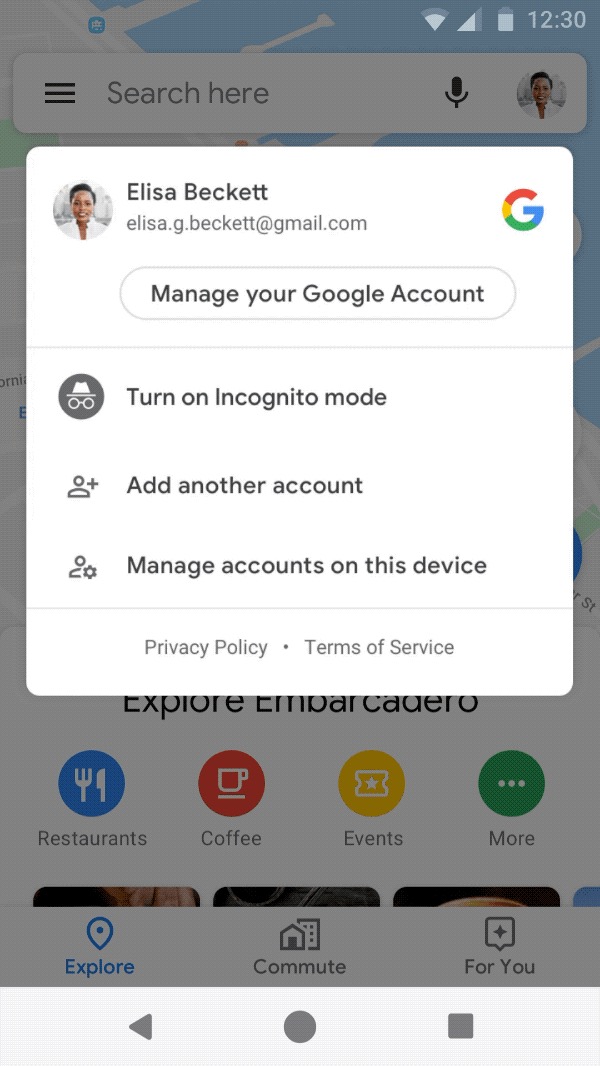Turn on Incognito mode
The height and width of the screenshot is (1066, 600).
pyautogui.click(x=256, y=397)
